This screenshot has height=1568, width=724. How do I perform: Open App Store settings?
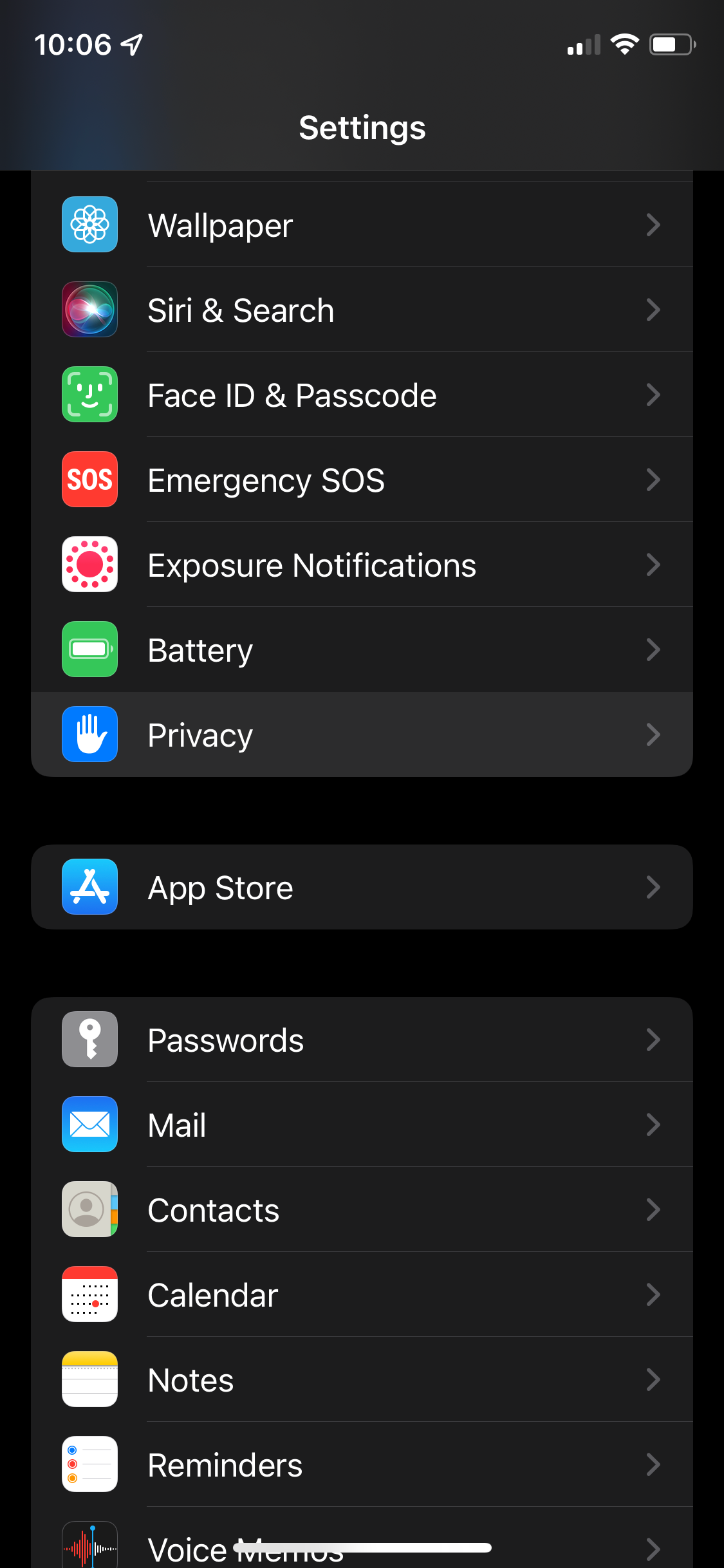click(362, 888)
